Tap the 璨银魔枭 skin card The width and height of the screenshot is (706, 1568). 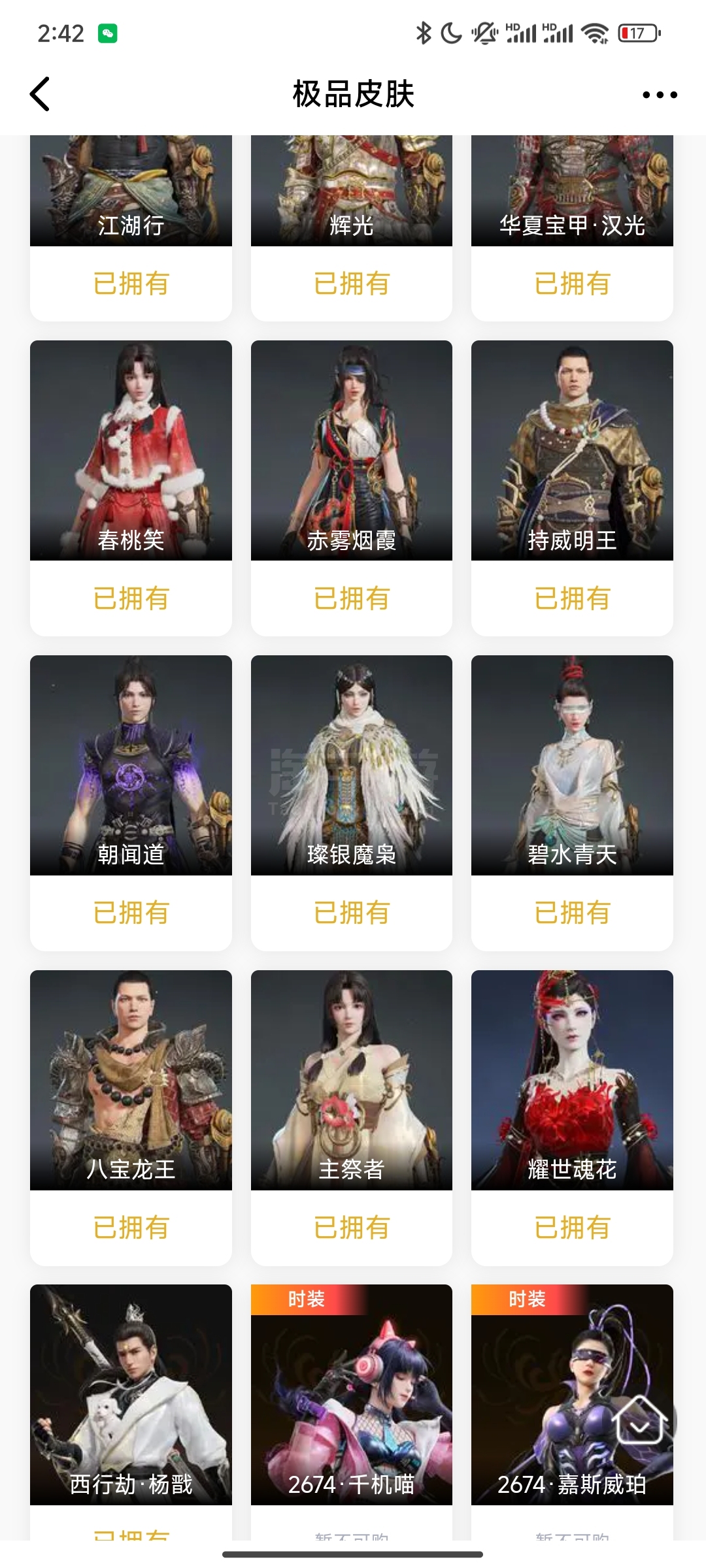point(352,803)
